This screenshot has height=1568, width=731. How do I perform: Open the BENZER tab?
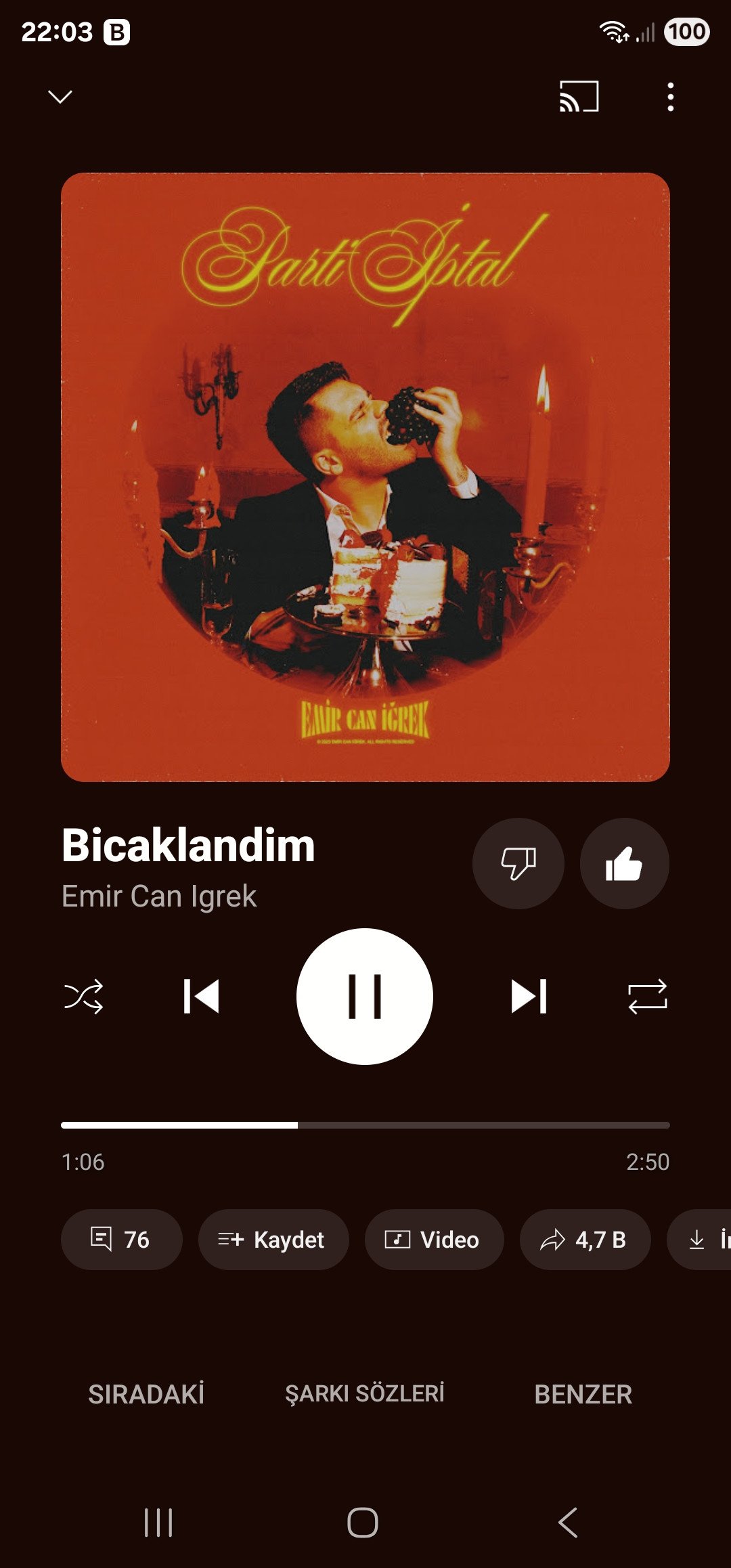(x=583, y=1394)
